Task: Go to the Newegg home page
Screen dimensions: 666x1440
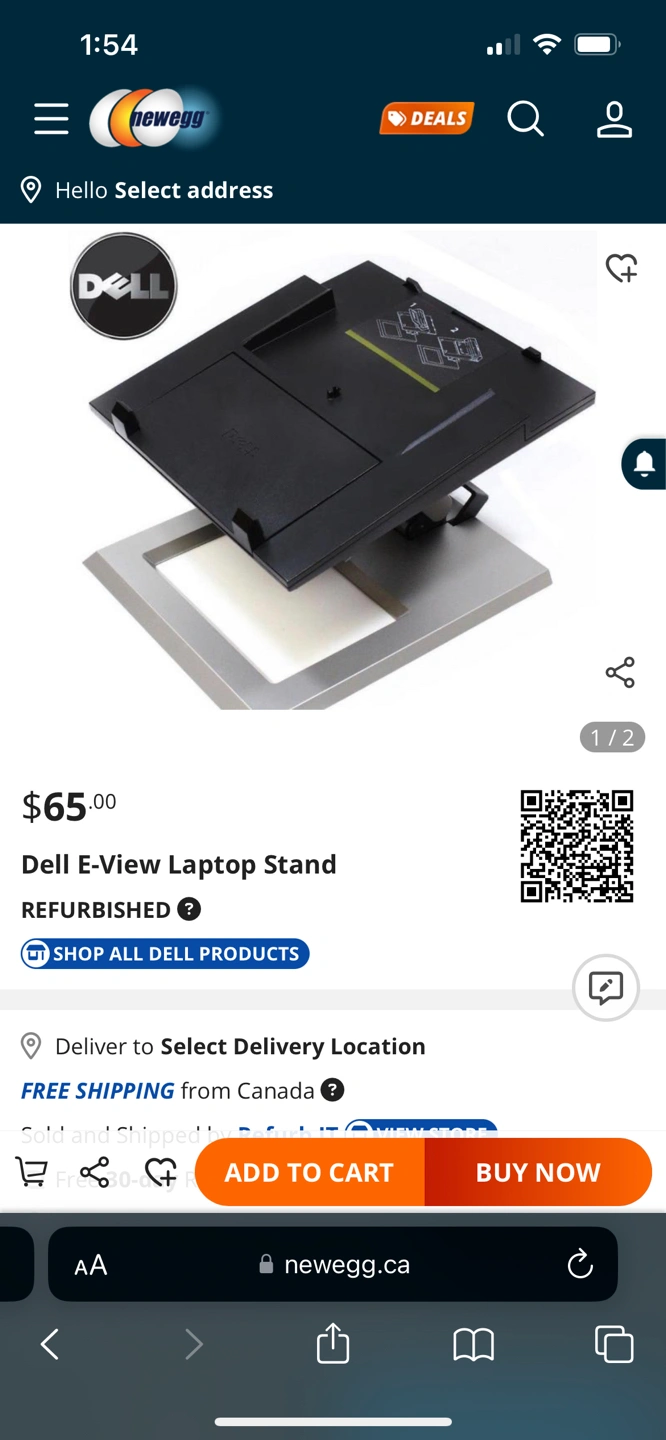Action: coord(152,119)
